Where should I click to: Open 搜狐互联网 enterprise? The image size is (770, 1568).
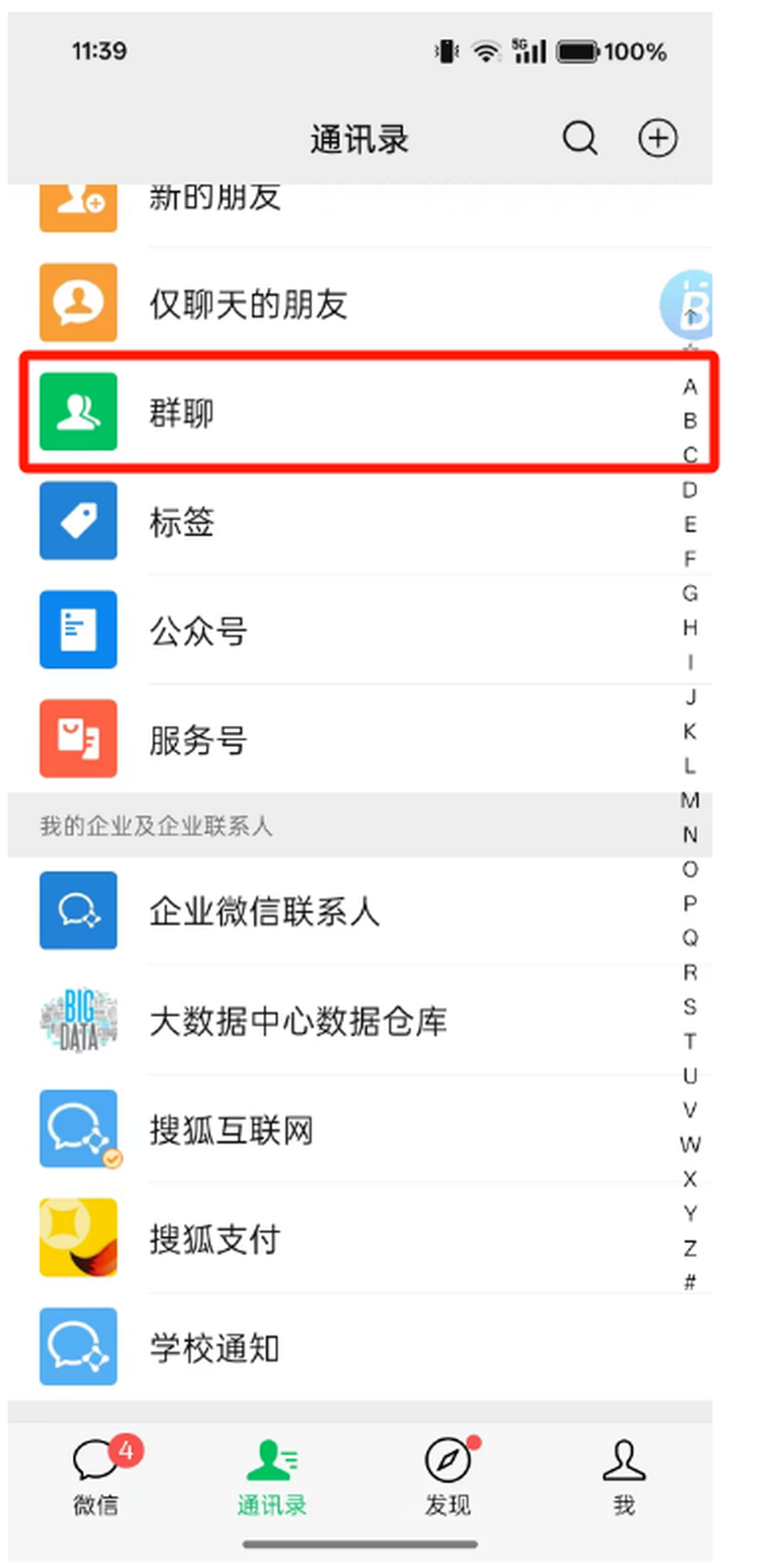pyautogui.click(x=360, y=1129)
